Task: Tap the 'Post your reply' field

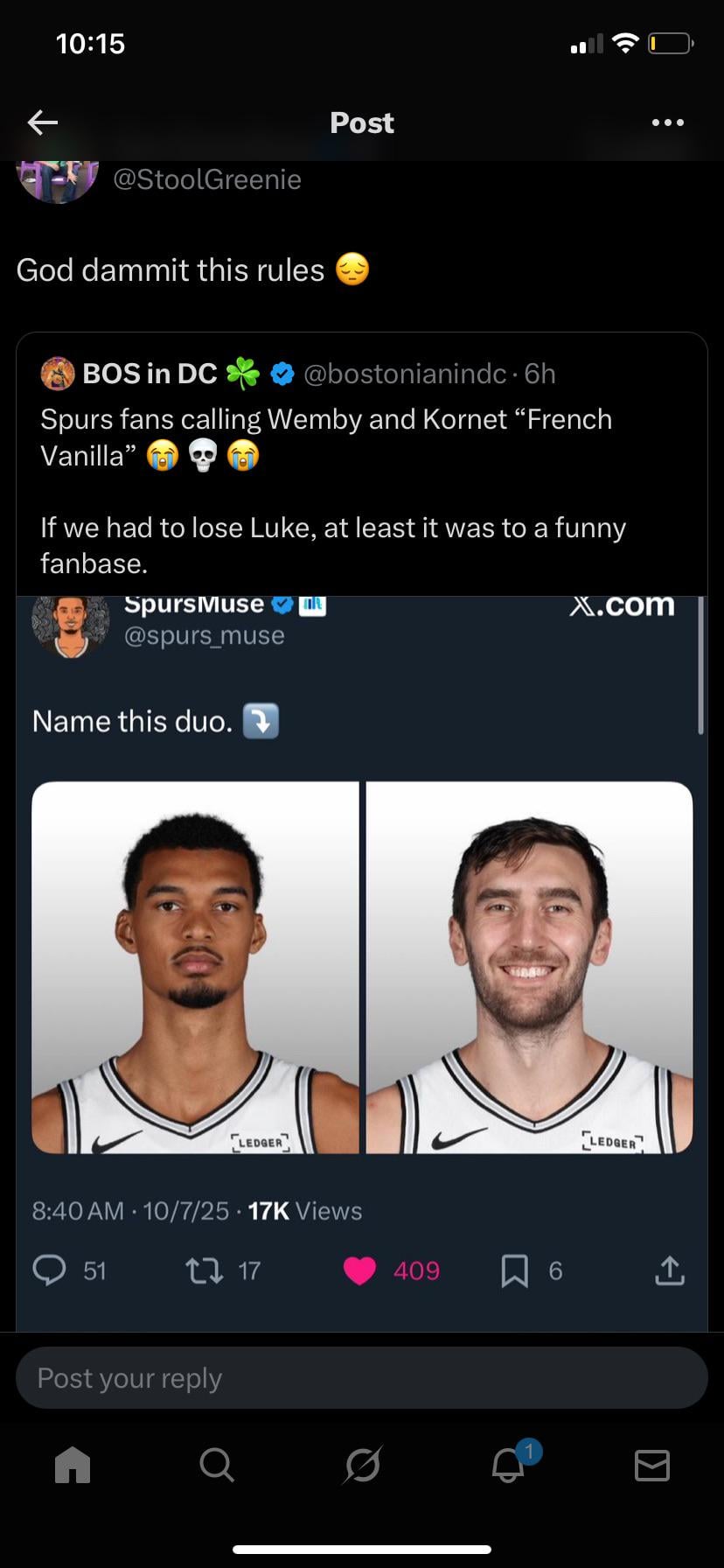Action: coord(361,1378)
